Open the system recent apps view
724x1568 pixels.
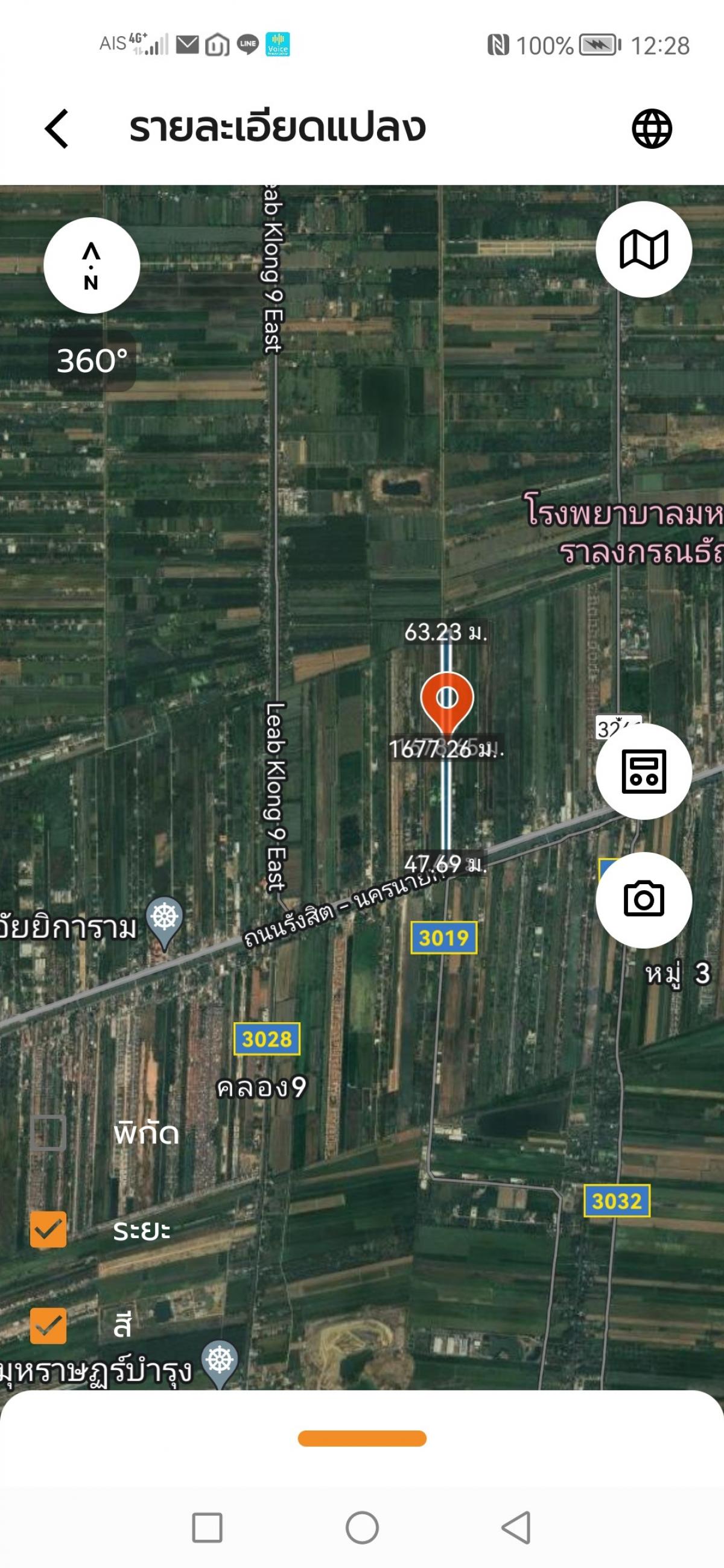click(x=207, y=1528)
